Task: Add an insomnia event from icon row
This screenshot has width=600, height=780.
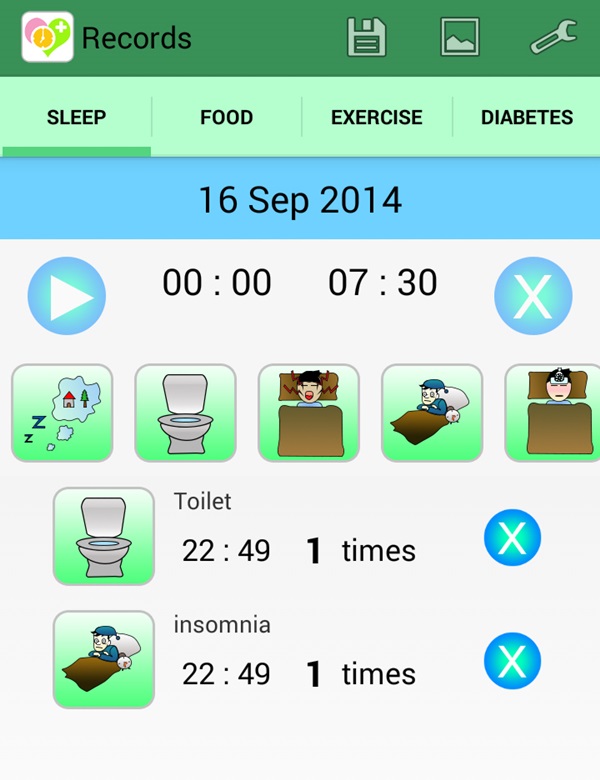Action: click(432, 413)
